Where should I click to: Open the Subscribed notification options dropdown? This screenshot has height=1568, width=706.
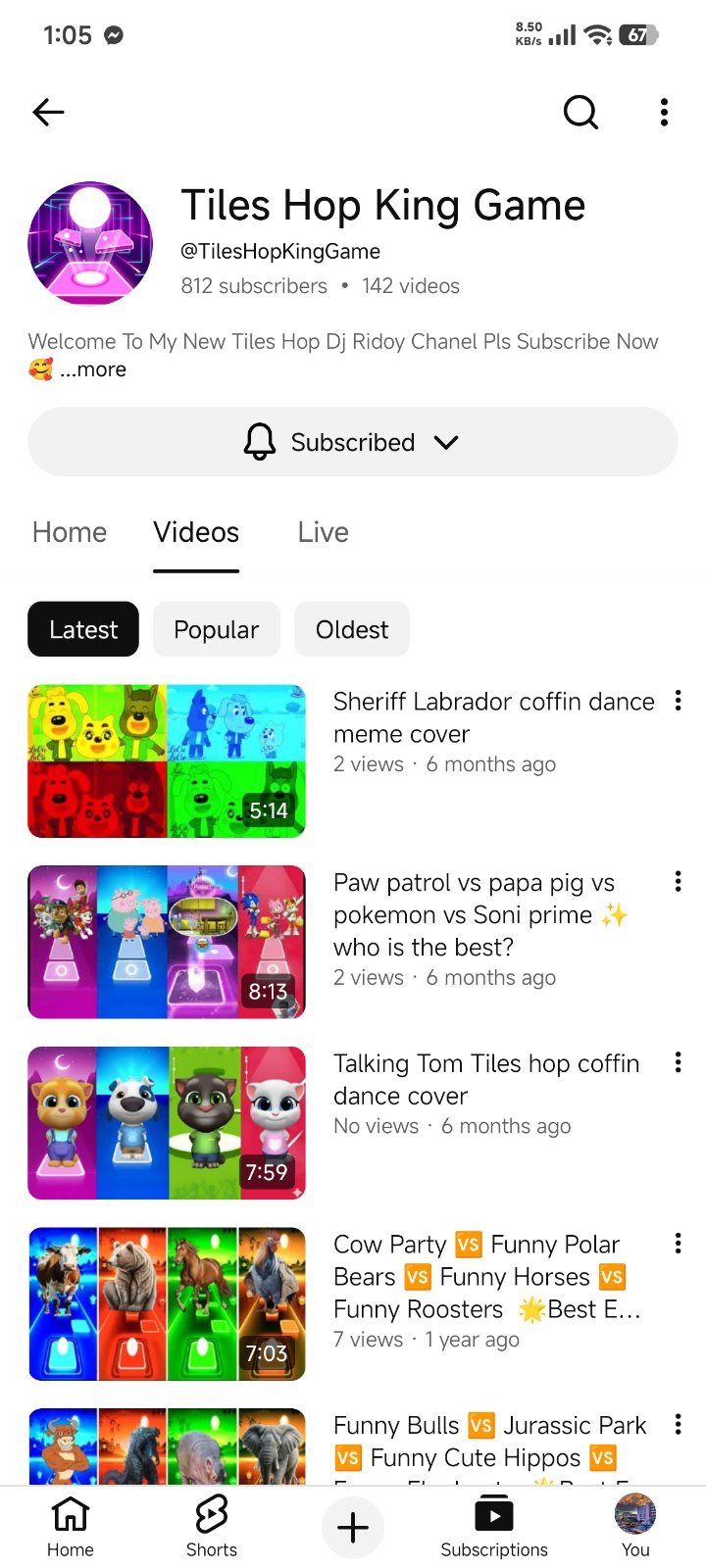(x=353, y=442)
